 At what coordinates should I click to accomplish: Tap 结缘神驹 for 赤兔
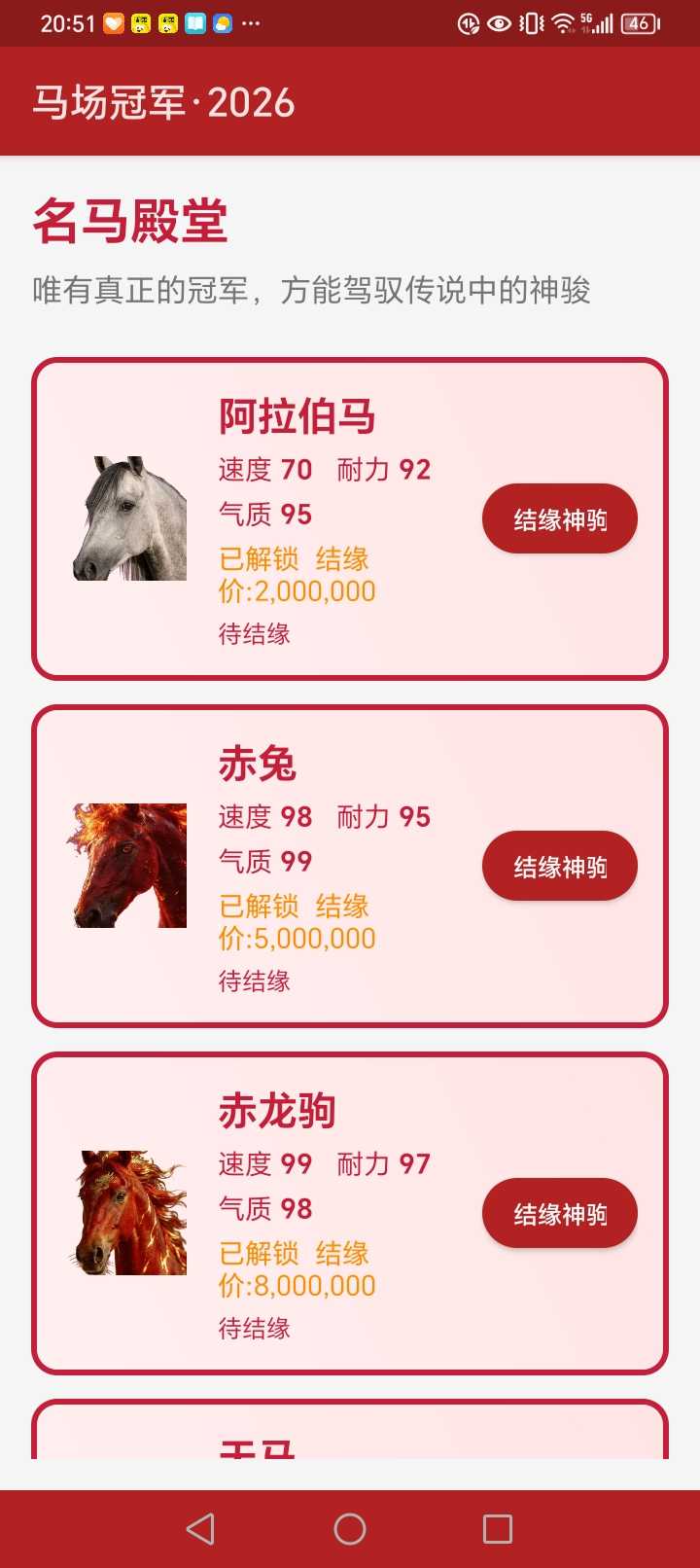point(559,866)
